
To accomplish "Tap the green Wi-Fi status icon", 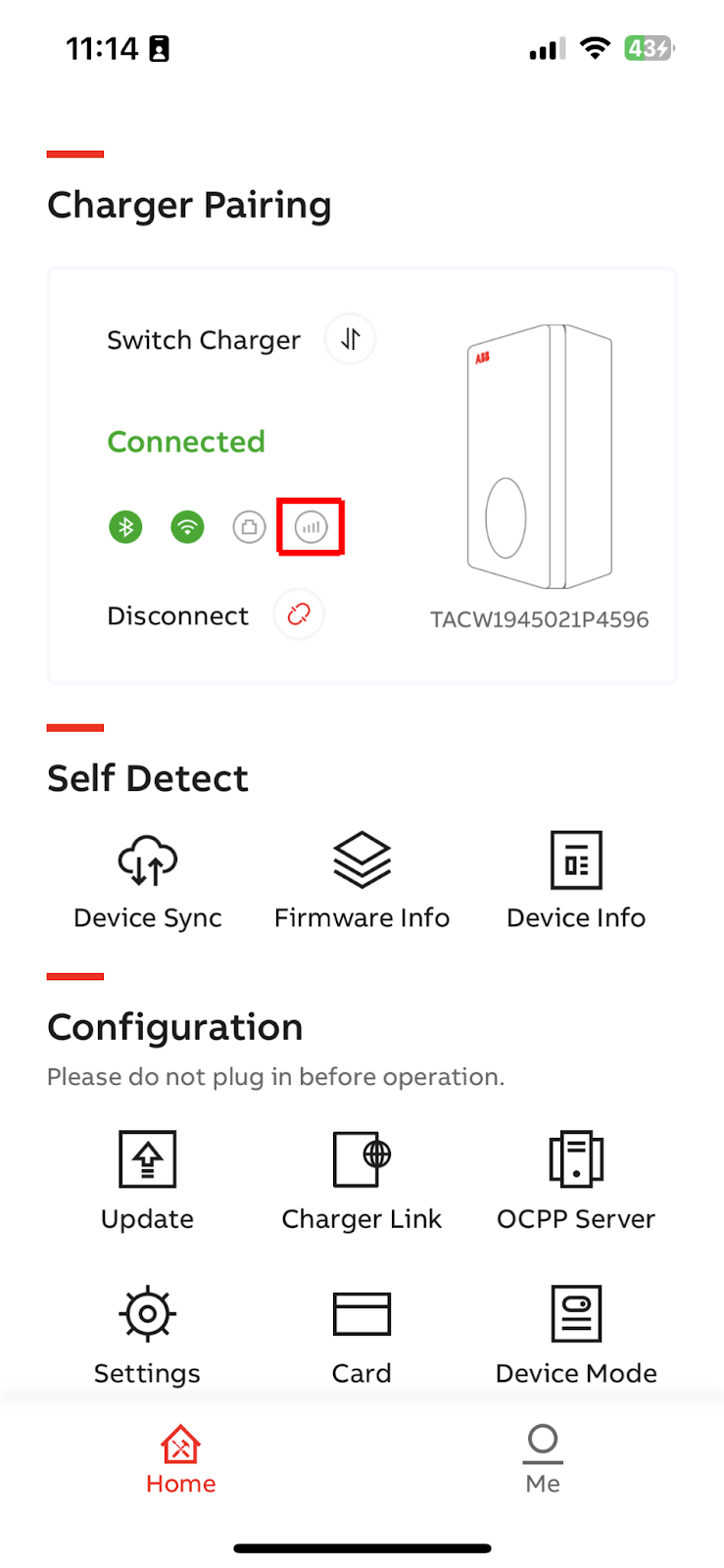I will (187, 527).
